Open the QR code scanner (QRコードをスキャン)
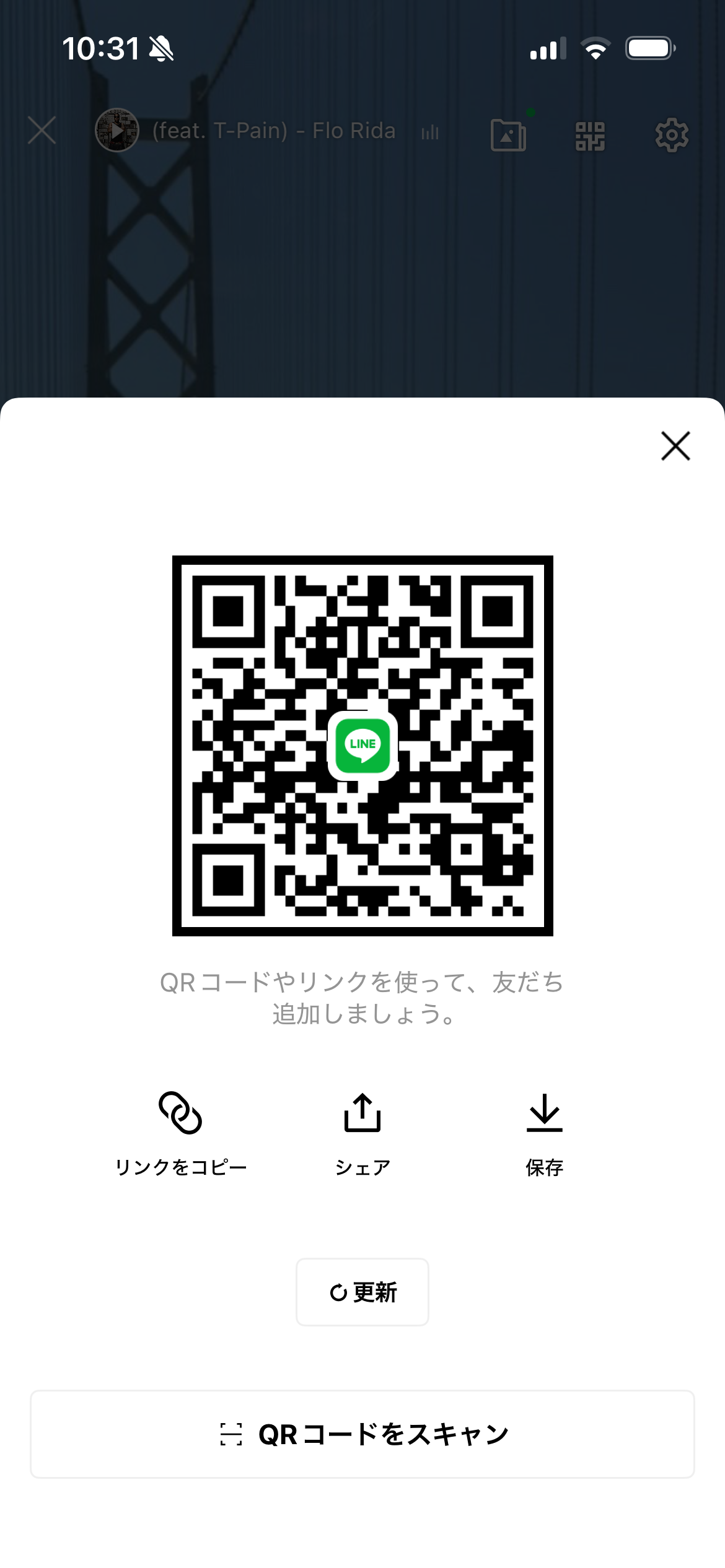The height and width of the screenshot is (1568, 725). point(362,1434)
